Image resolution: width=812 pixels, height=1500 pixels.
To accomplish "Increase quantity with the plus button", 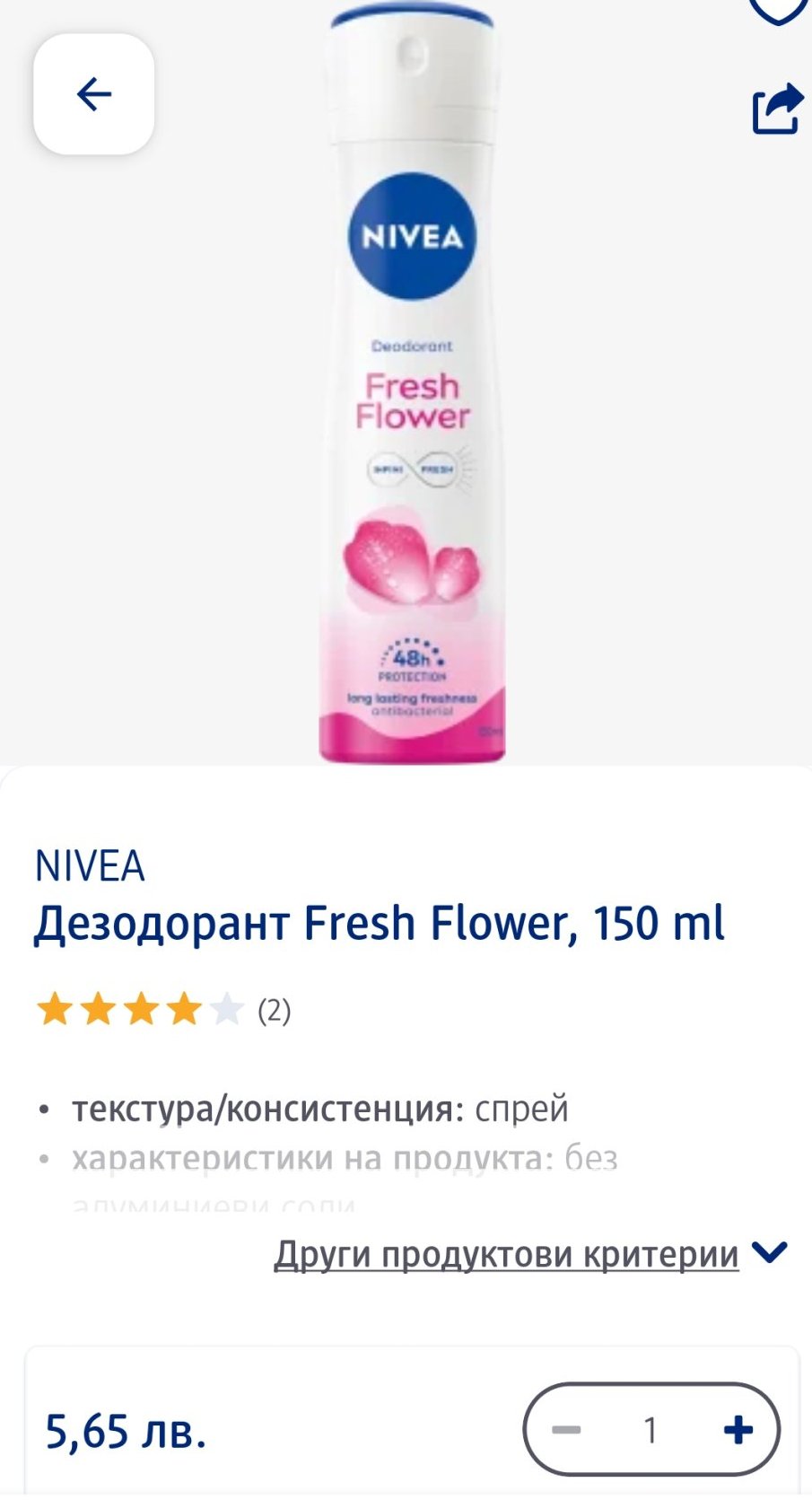I will point(738,1429).
